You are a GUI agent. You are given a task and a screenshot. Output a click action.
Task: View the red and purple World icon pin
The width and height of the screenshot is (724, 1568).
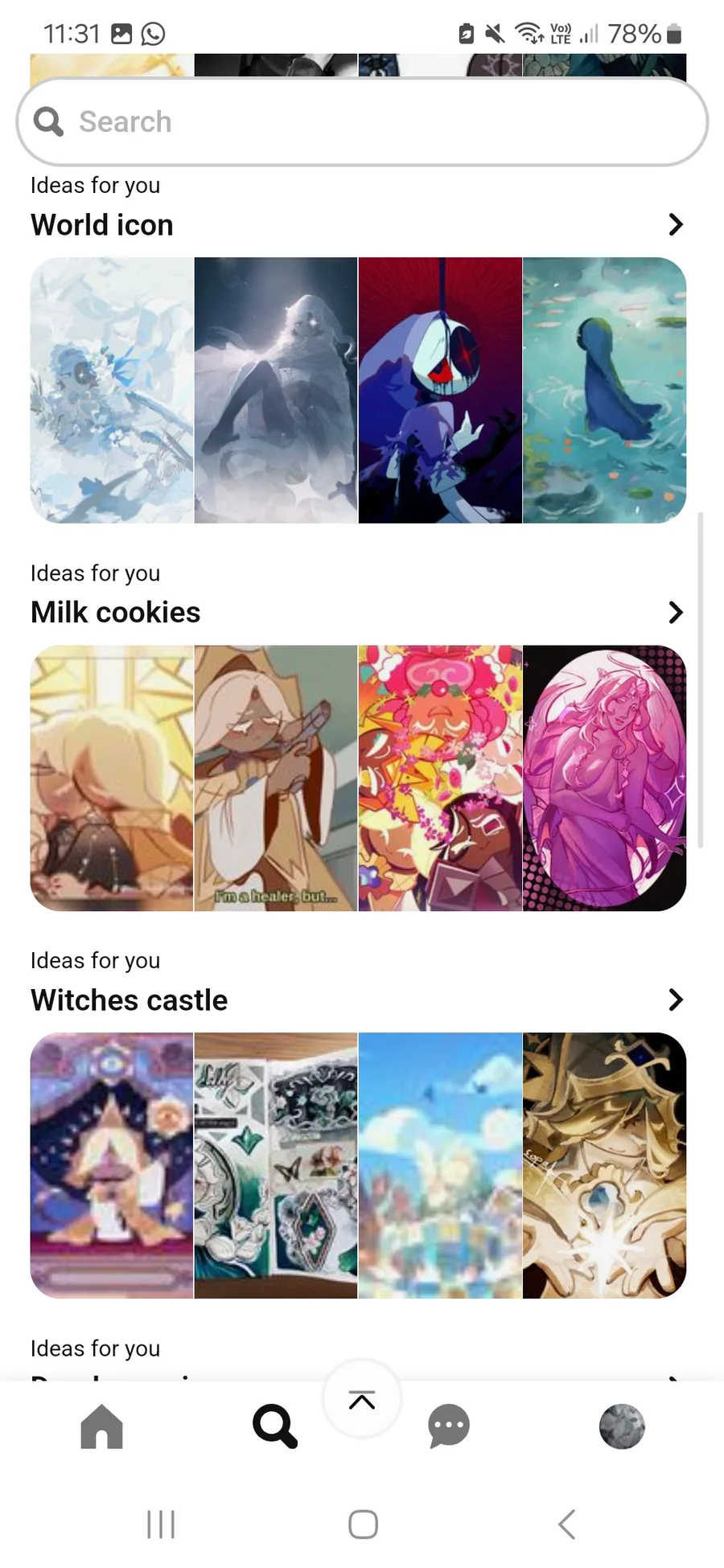tap(440, 390)
